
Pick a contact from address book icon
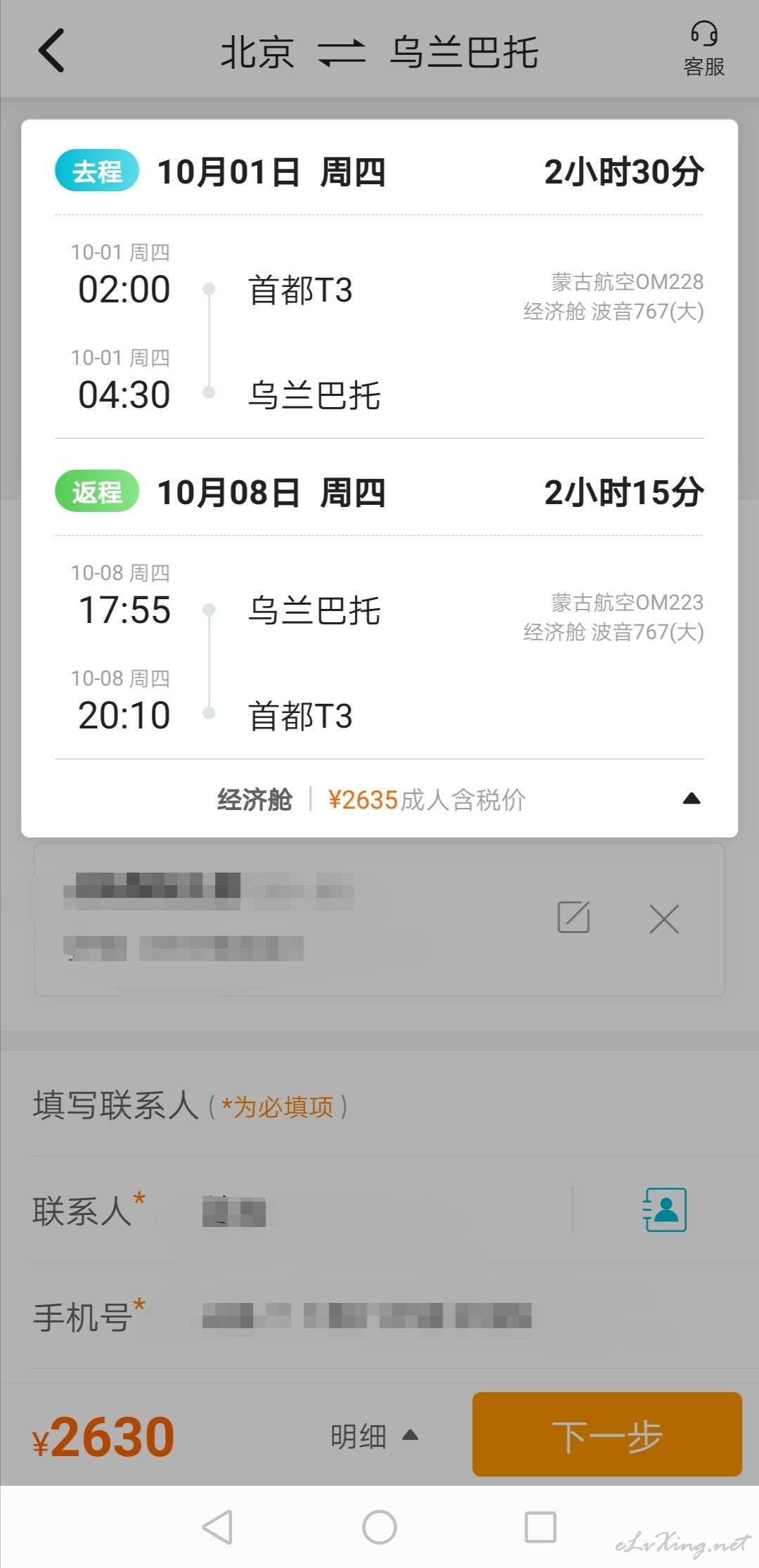665,1209
